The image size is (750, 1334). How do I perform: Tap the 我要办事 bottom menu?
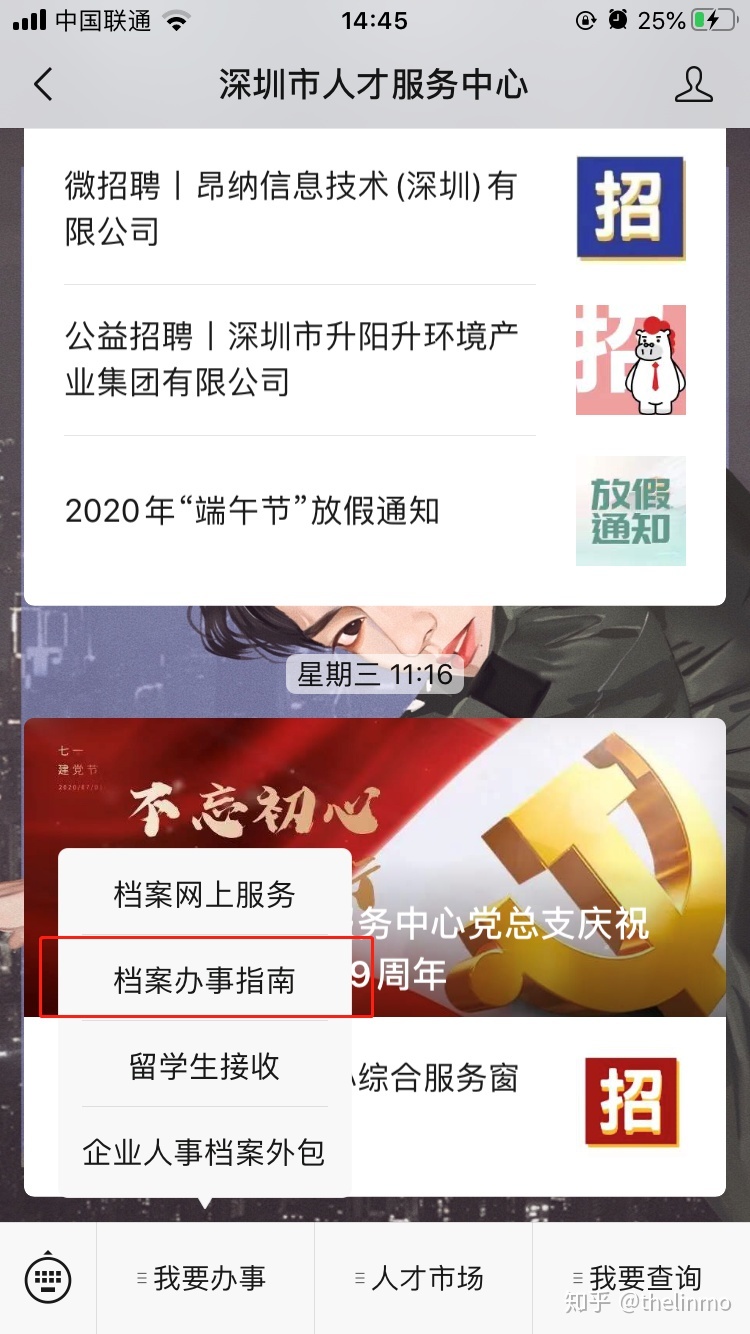(x=205, y=1278)
